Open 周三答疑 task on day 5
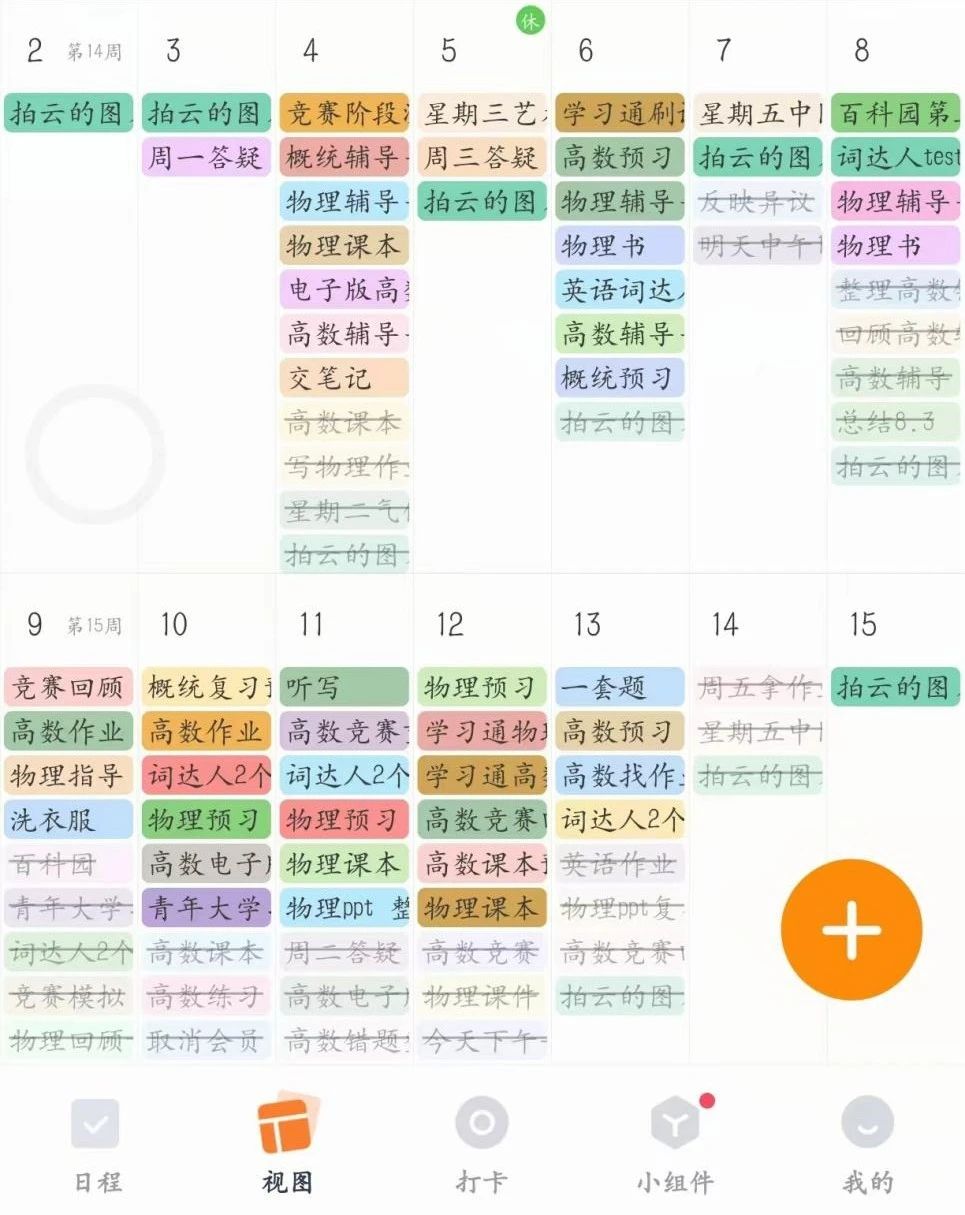Image resolution: width=965 pixels, height=1215 pixels. pos(482,157)
